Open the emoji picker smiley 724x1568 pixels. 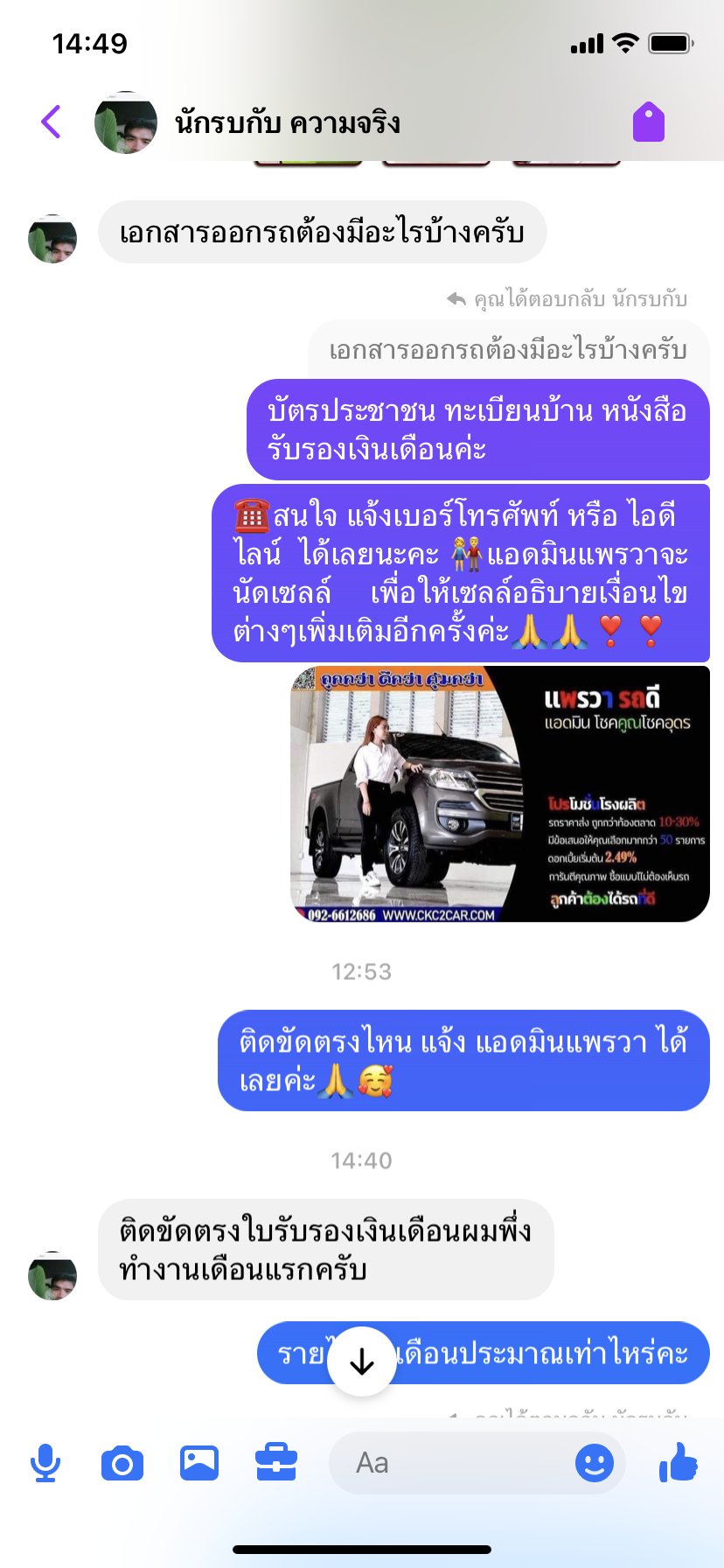click(x=595, y=1463)
